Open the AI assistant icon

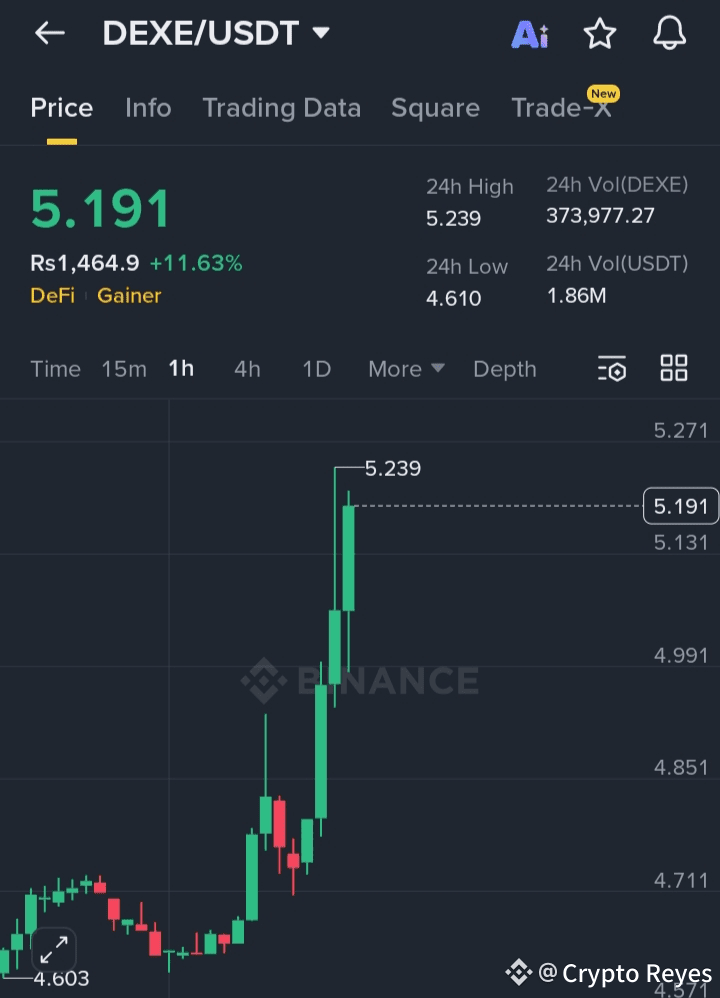pyautogui.click(x=529, y=34)
